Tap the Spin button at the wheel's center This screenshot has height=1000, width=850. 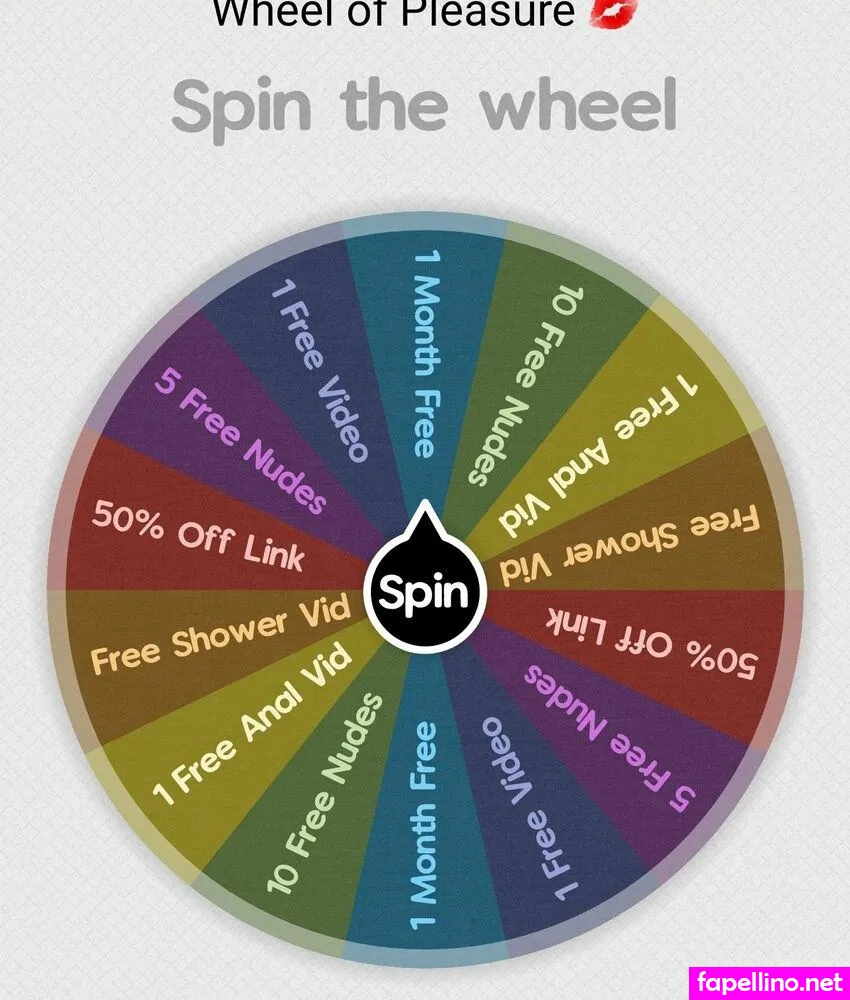click(x=423, y=592)
